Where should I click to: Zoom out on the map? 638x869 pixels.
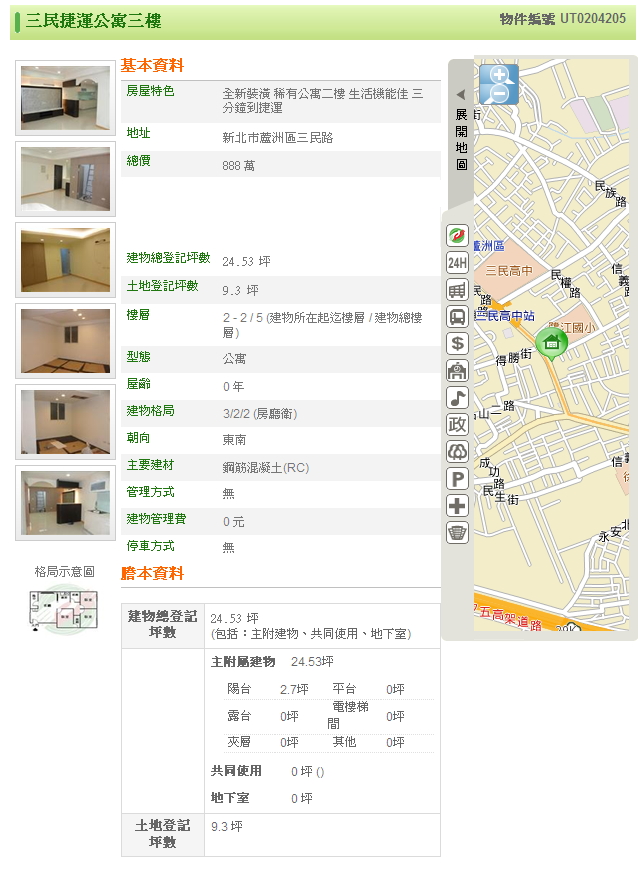pos(499,94)
